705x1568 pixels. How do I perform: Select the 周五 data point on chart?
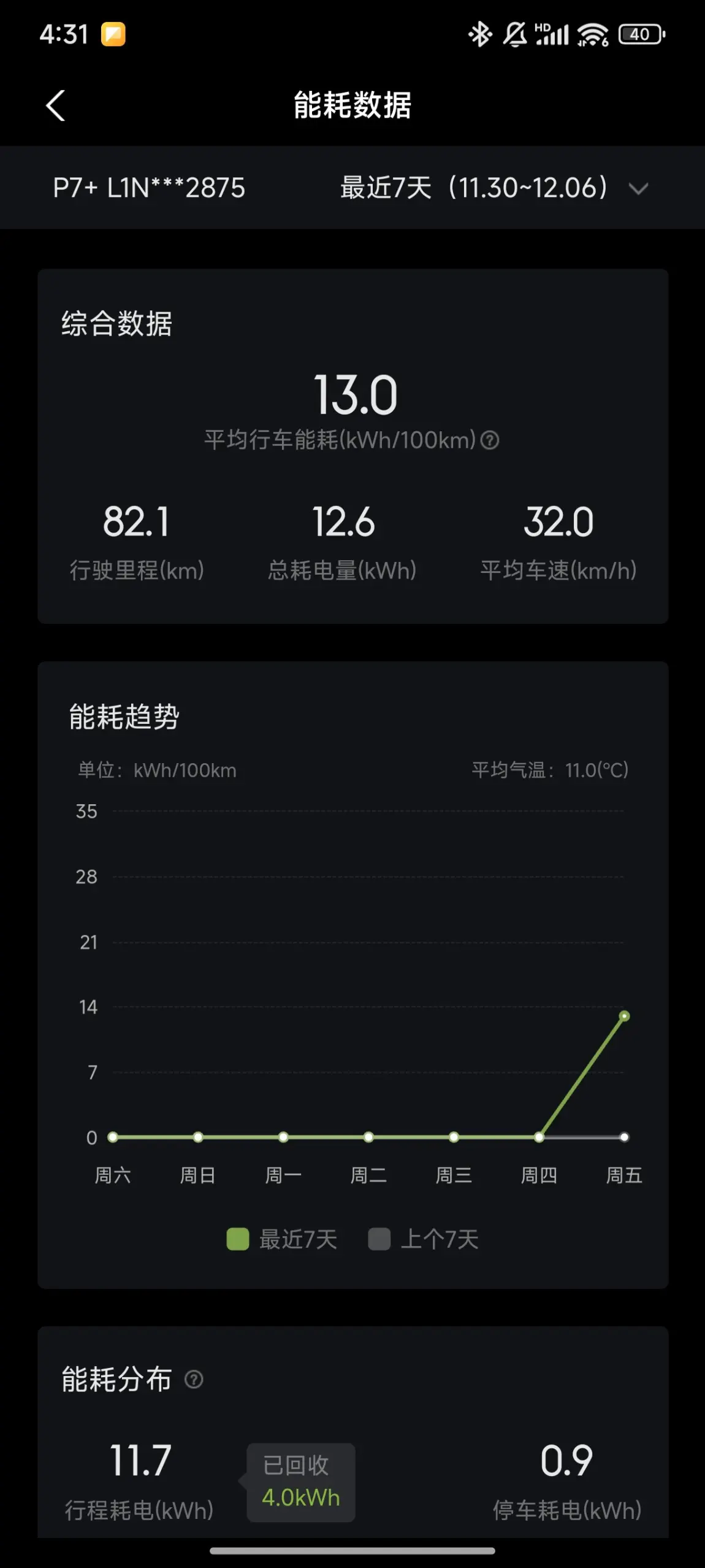(624, 1016)
